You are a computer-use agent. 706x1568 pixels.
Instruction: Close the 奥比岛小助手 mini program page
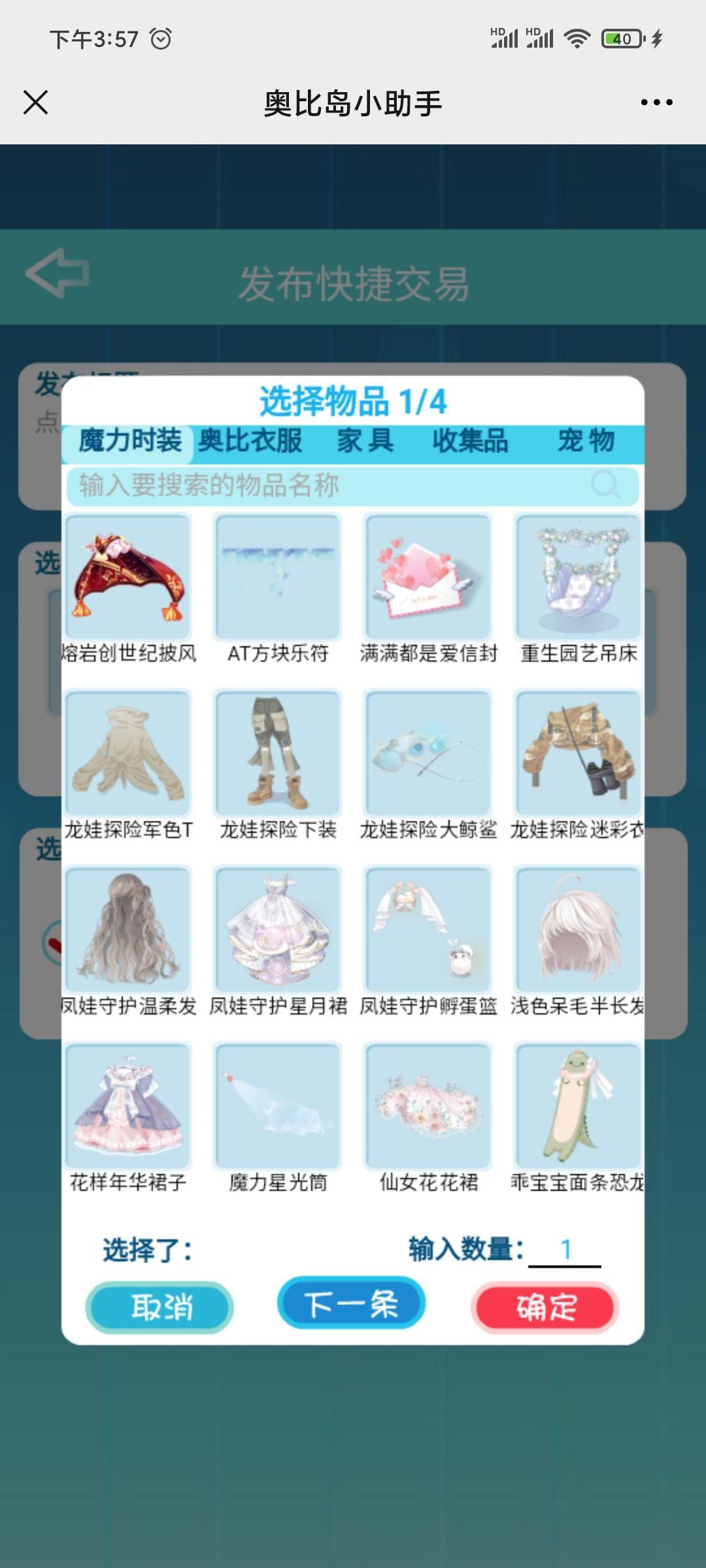tap(36, 103)
